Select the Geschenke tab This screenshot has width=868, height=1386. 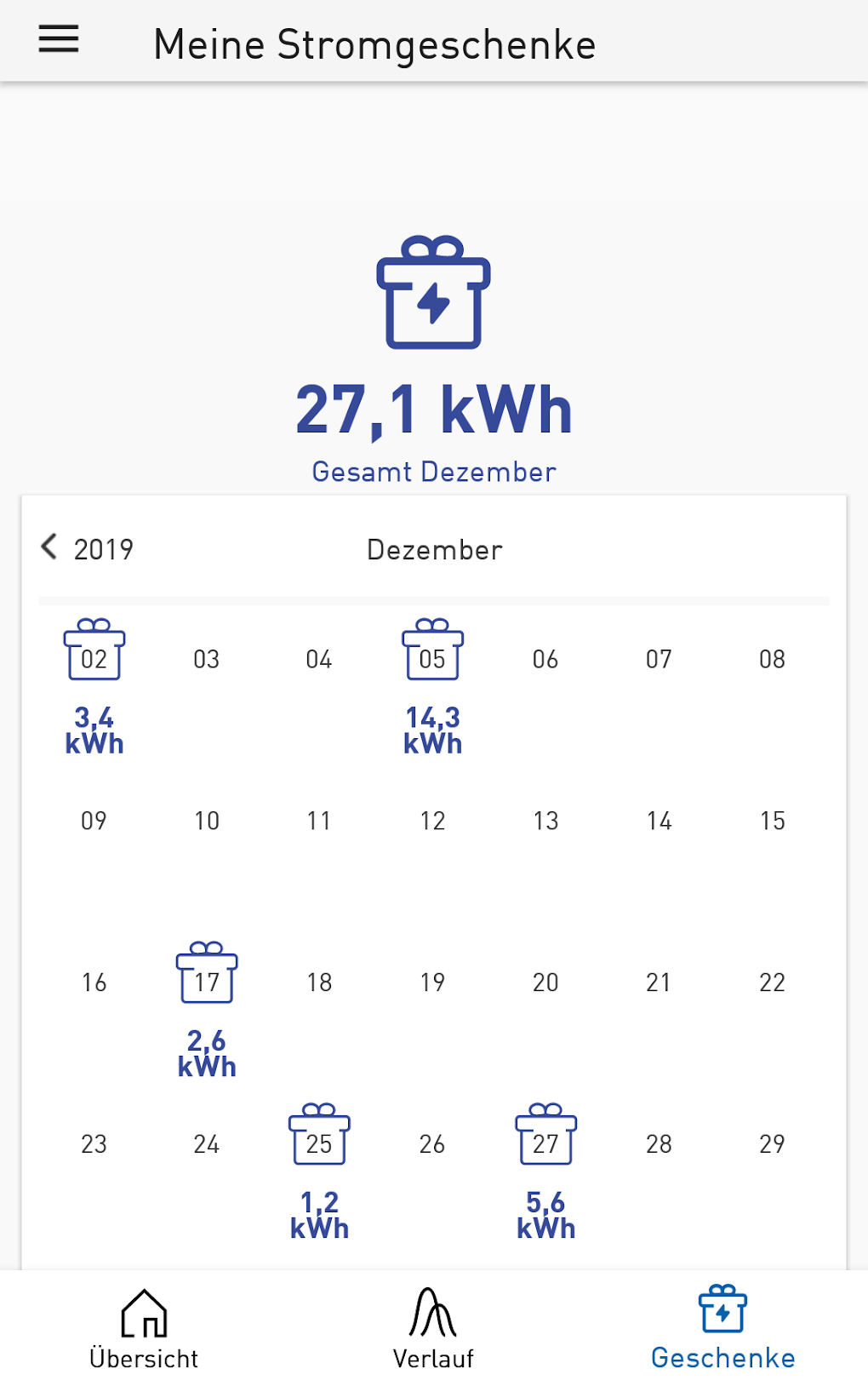click(722, 1327)
